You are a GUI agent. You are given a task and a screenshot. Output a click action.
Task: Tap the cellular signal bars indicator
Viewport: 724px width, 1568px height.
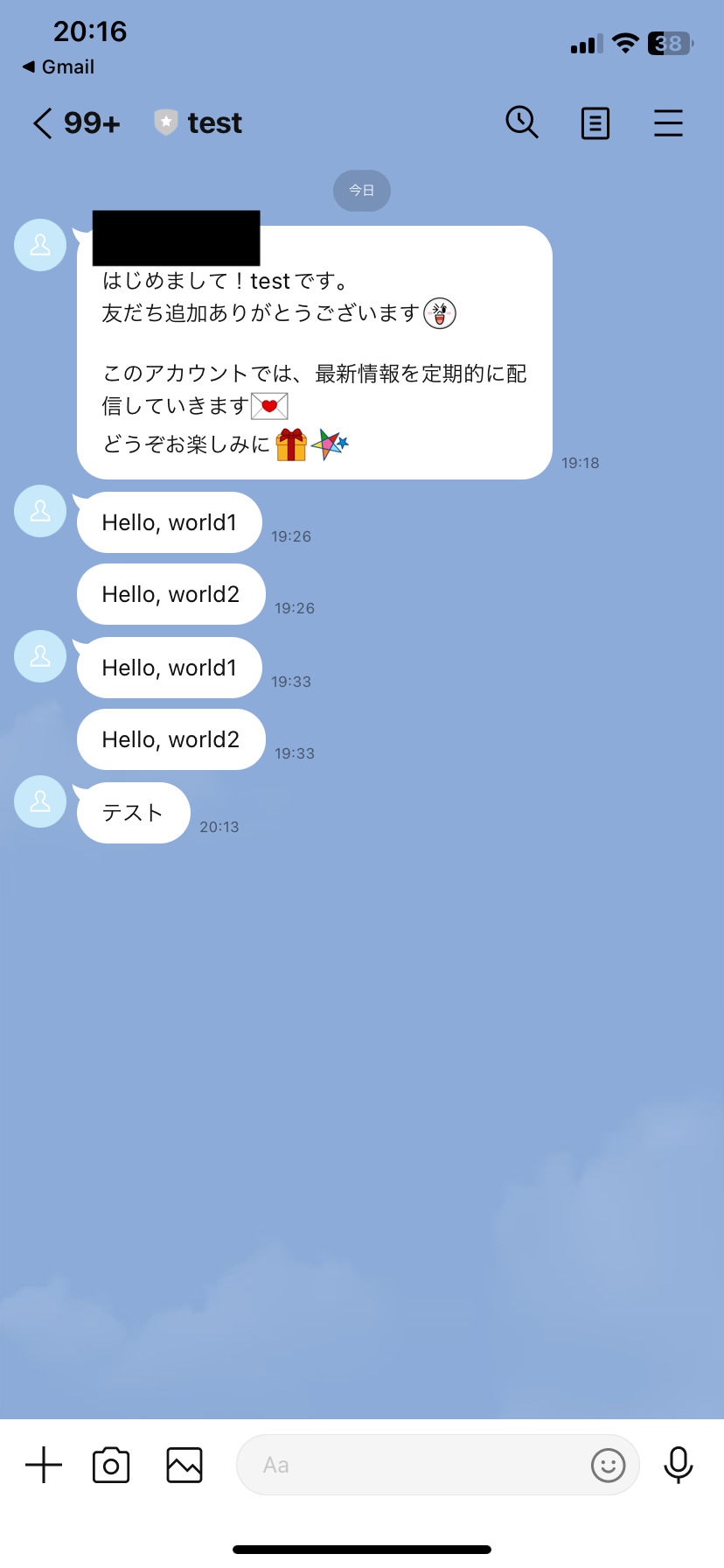[x=584, y=43]
